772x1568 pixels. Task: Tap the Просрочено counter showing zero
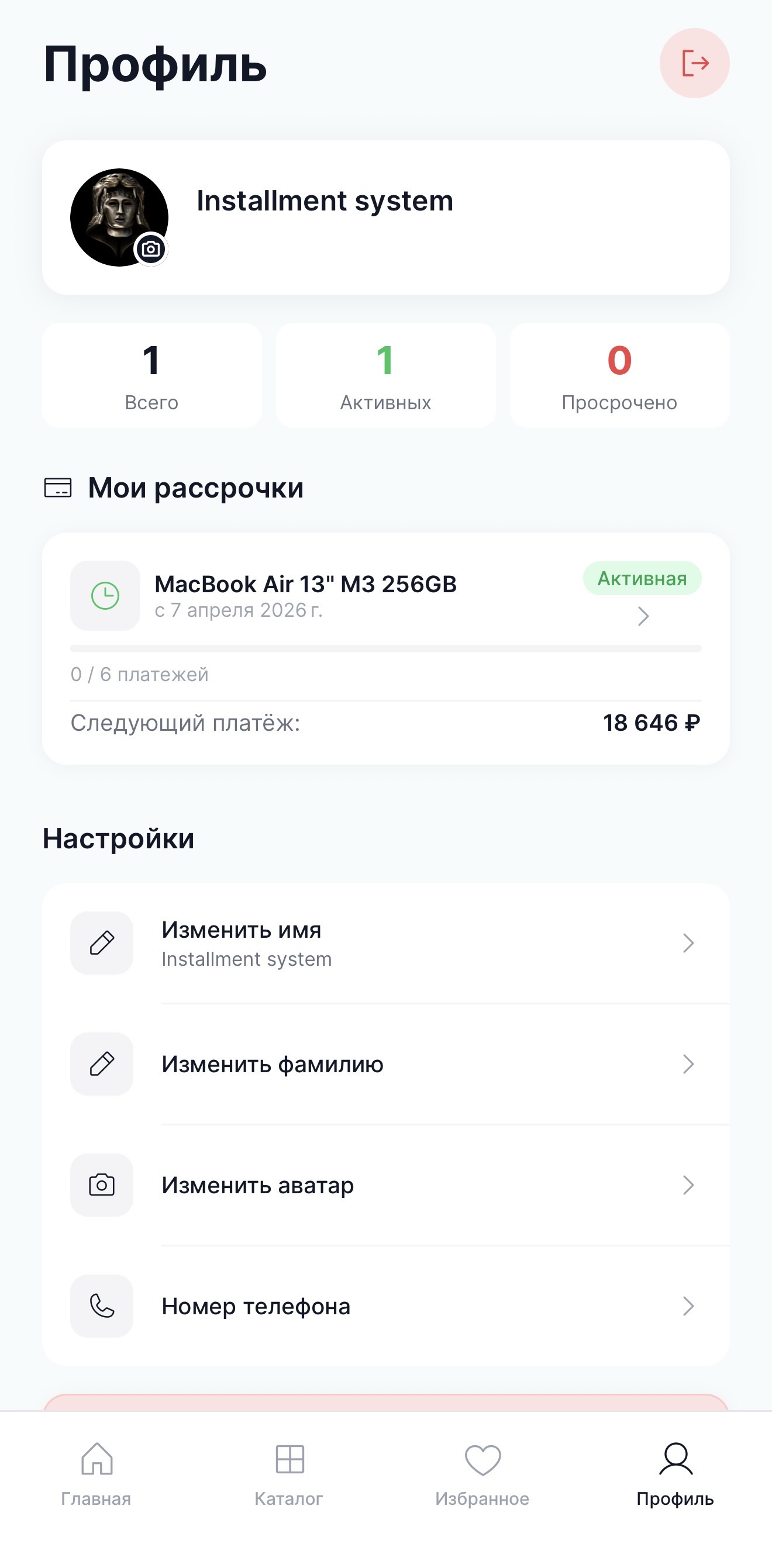click(619, 375)
